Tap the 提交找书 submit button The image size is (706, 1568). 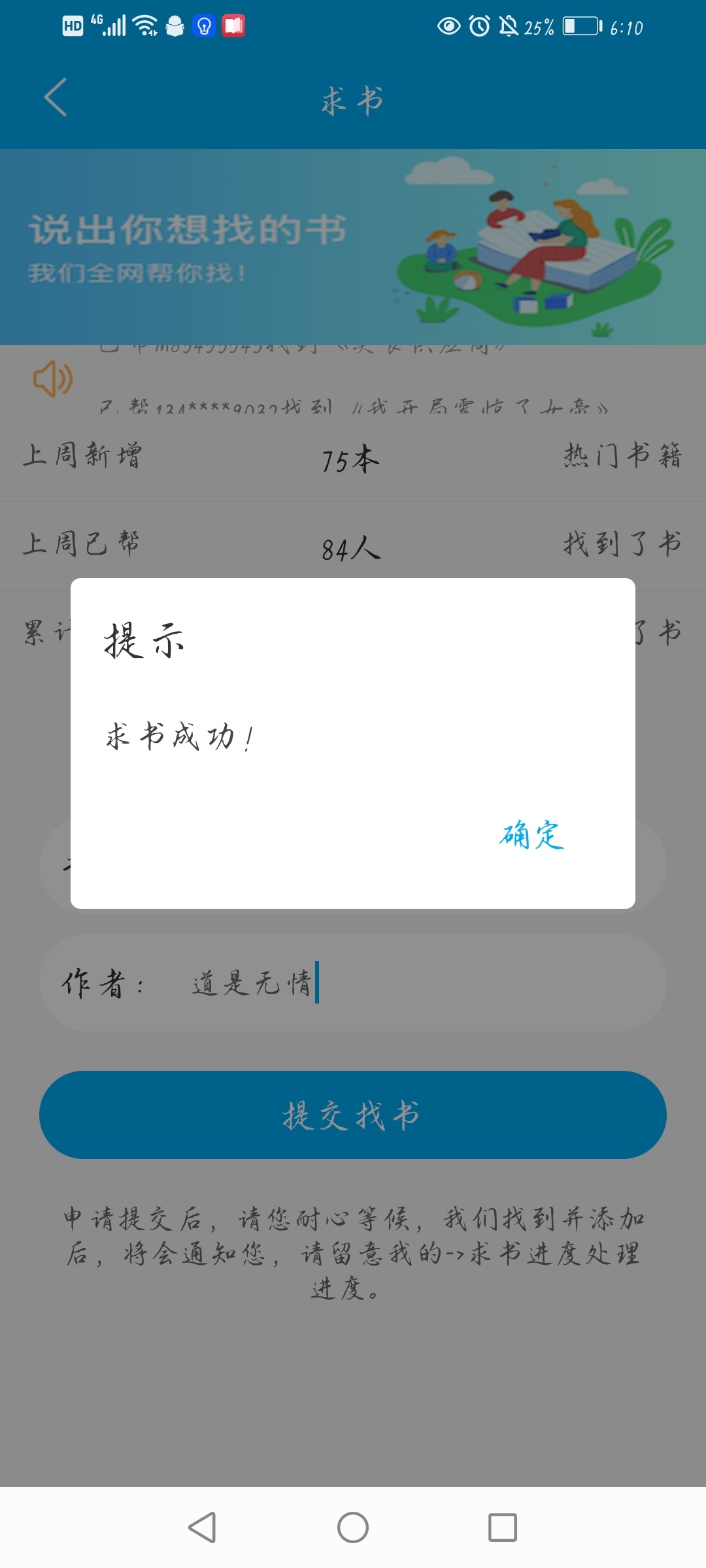[353, 1115]
